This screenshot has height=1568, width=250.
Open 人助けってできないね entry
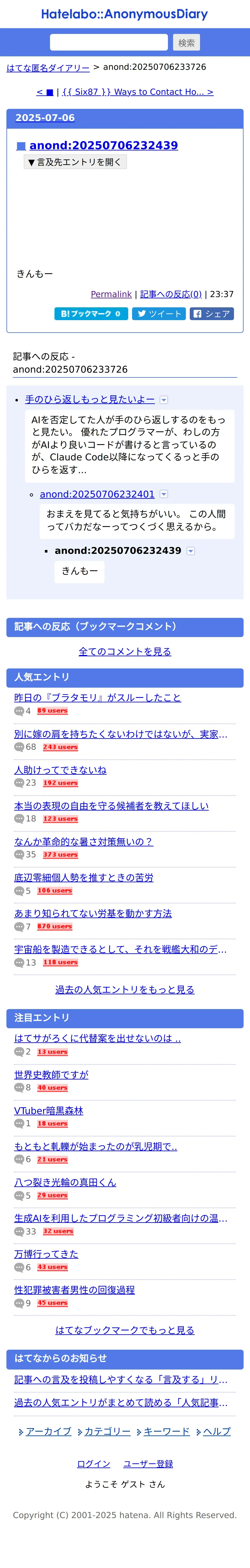pos(60,770)
